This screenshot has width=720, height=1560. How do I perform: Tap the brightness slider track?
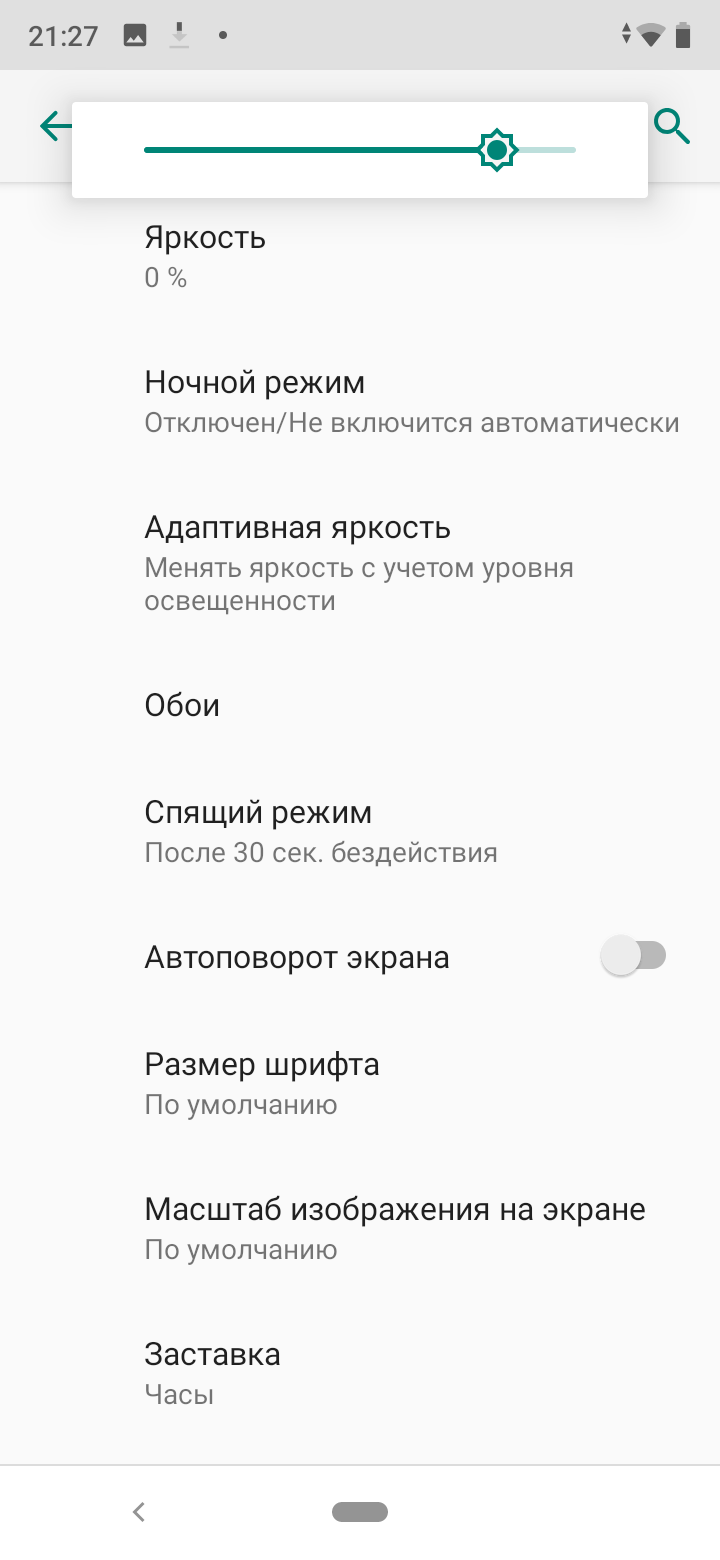coord(320,150)
